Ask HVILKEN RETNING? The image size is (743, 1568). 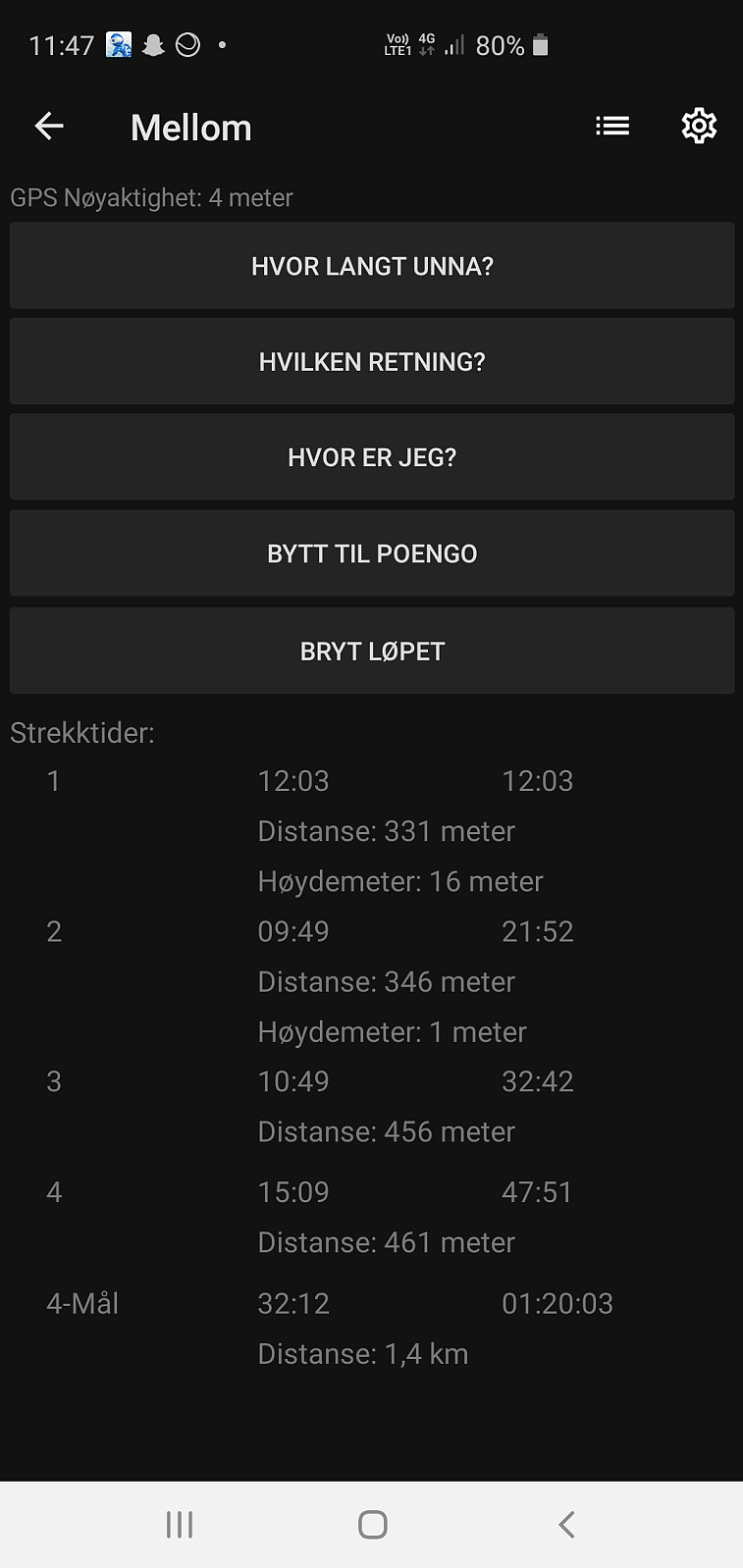pos(372,361)
